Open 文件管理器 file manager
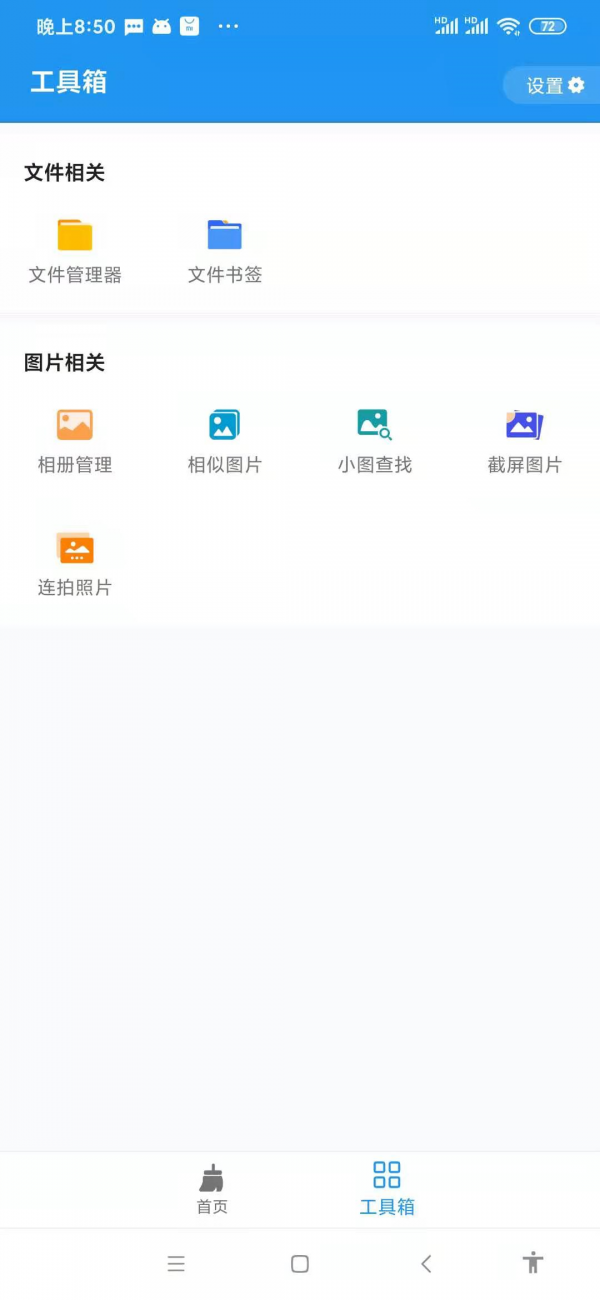Screen dimensions: 600x1300 75,250
